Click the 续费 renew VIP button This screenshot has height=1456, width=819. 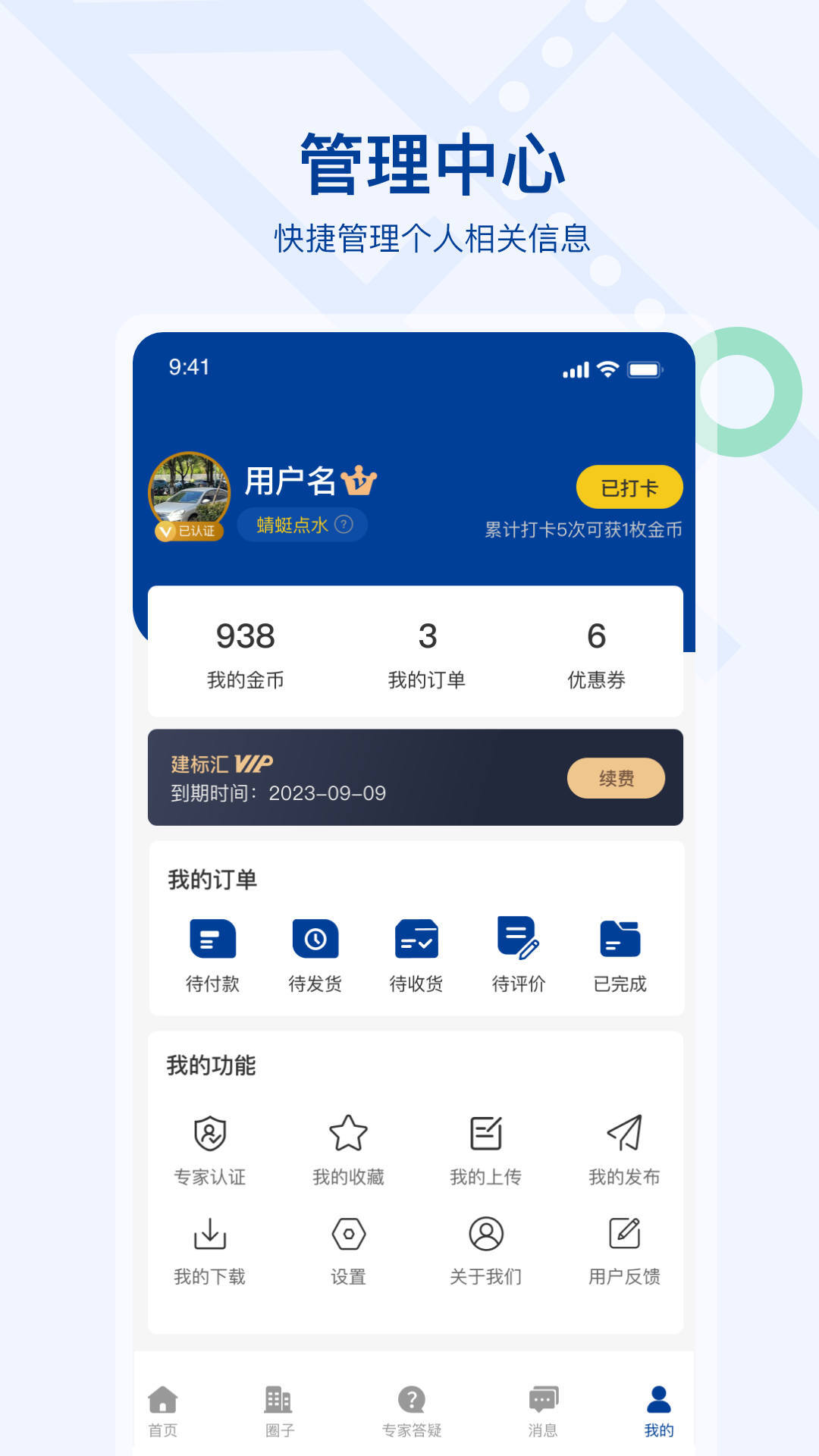pos(615,778)
